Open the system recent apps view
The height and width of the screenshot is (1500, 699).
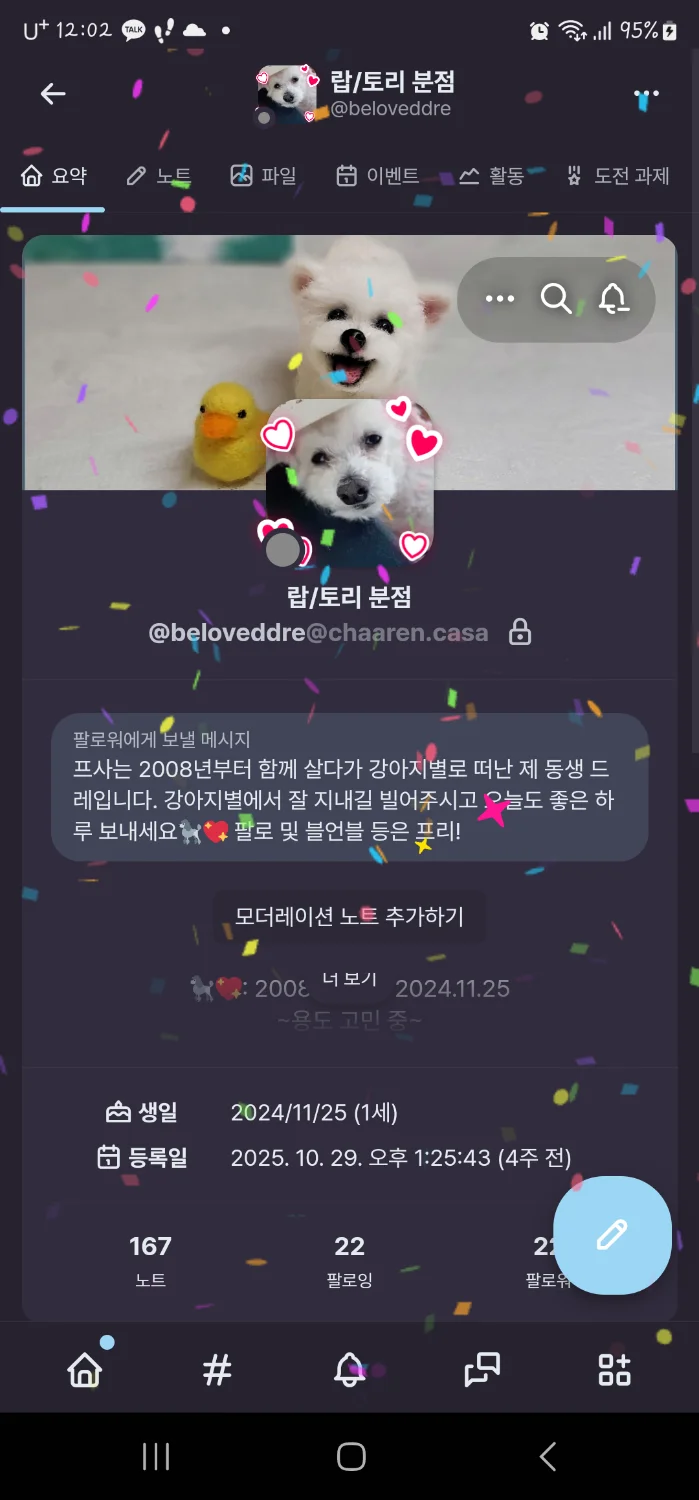(x=156, y=1456)
